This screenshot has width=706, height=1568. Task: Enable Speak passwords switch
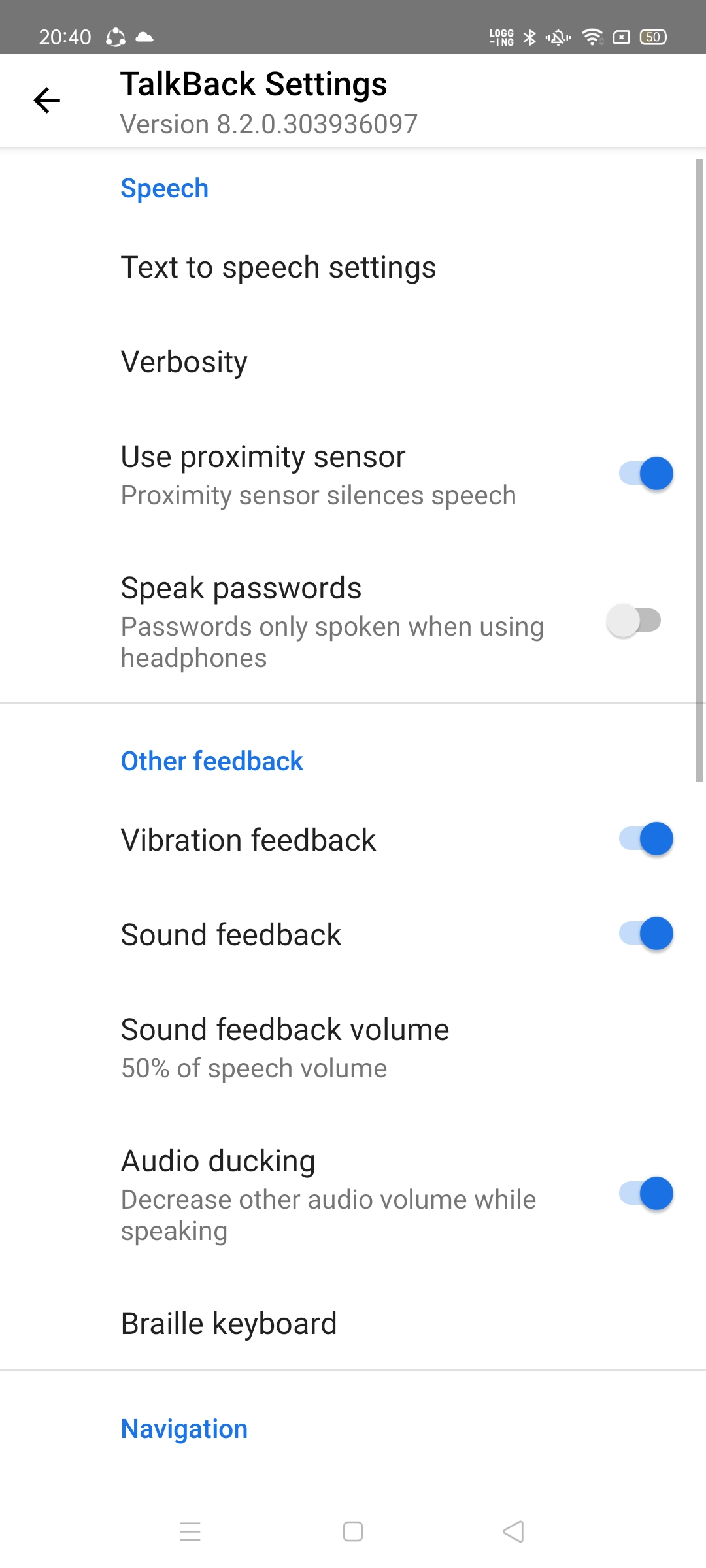point(634,621)
